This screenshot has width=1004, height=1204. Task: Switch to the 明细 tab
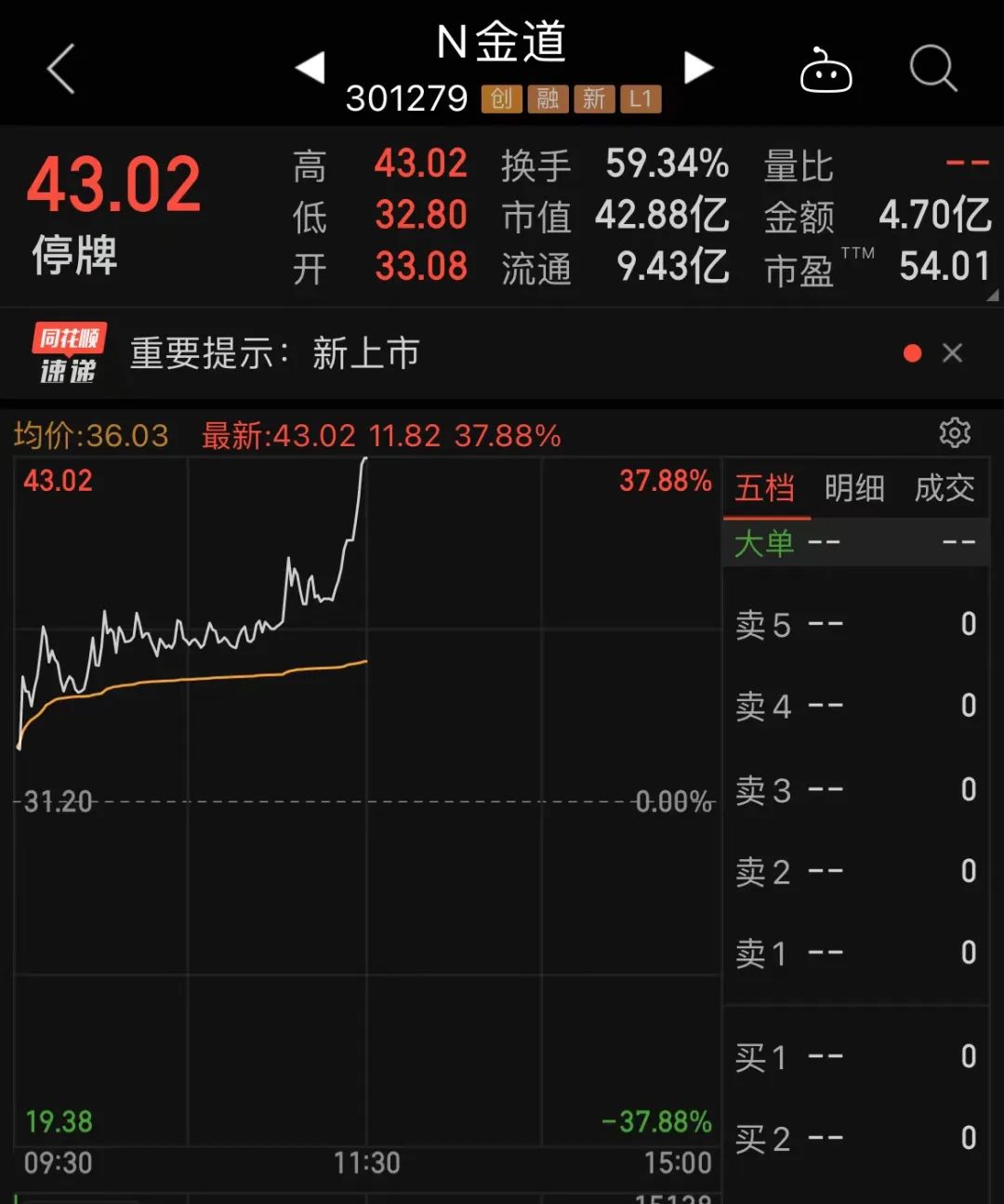coord(855,487)
